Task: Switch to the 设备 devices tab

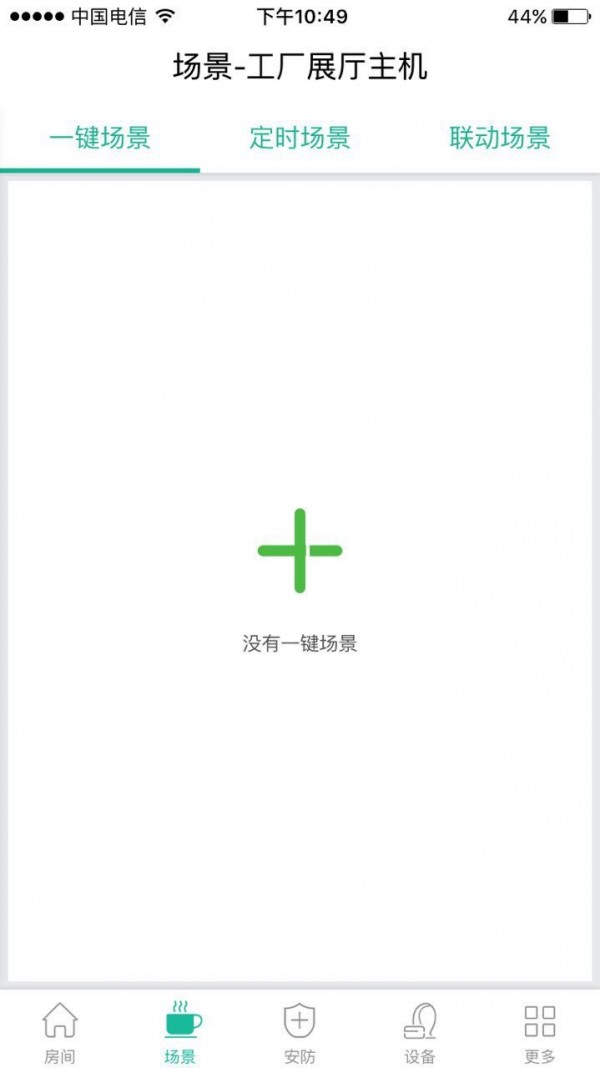Action: point(420,1032)
